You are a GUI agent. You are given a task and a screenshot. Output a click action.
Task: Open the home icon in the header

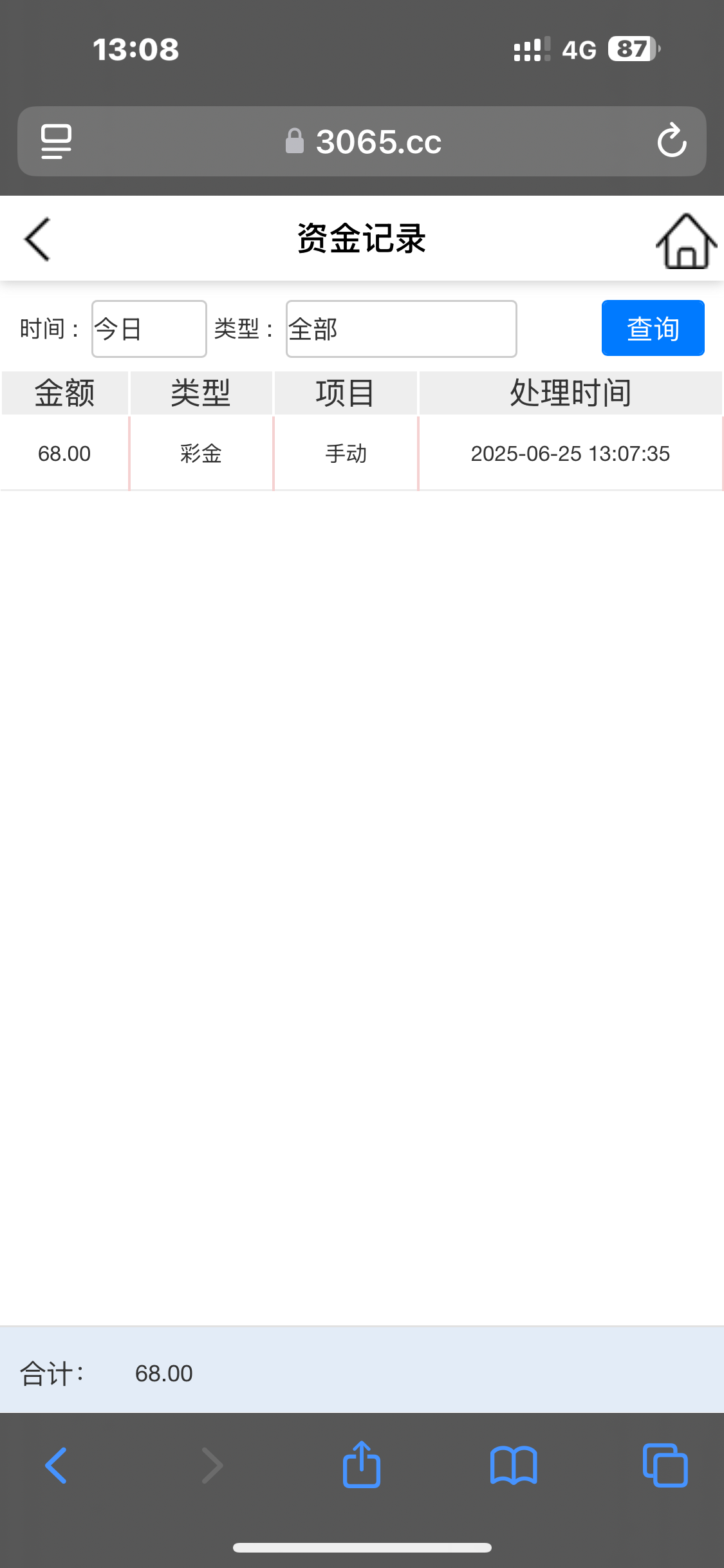[x=686, y=241]
